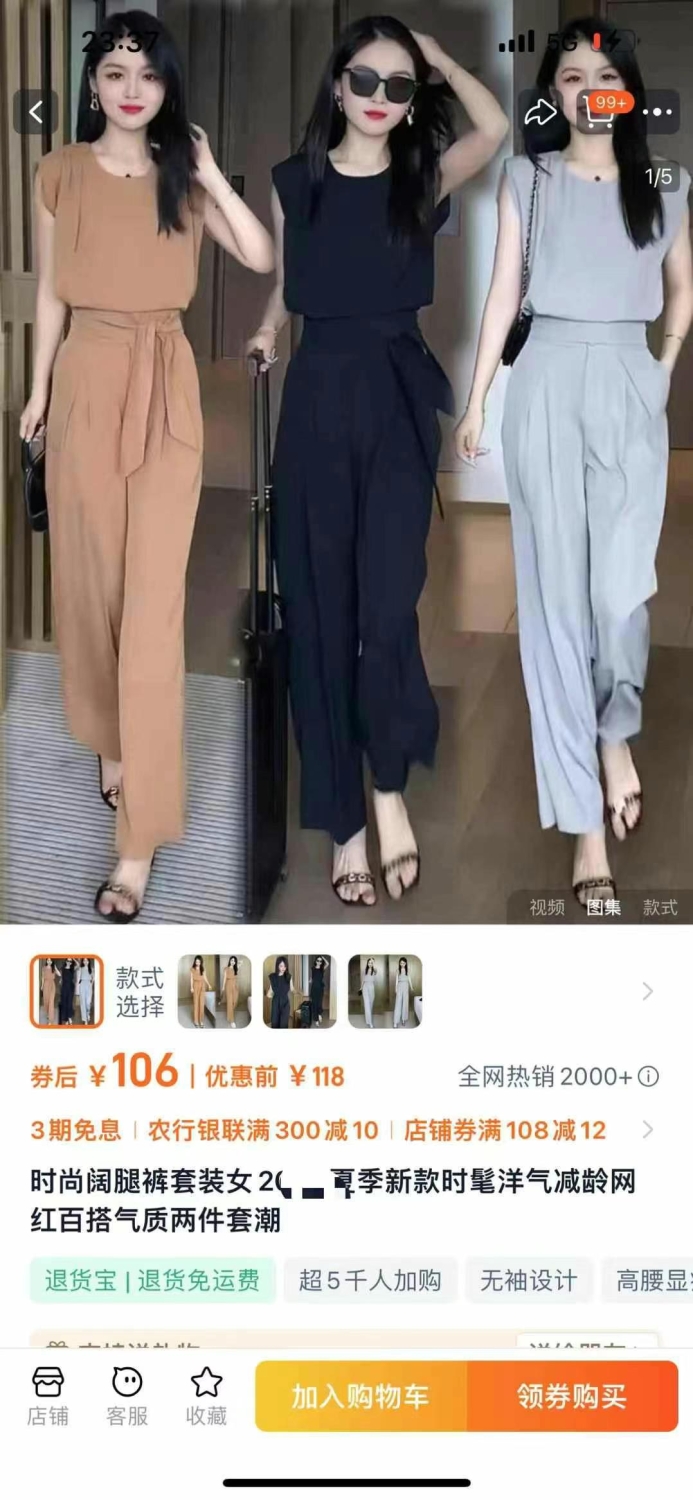Select the black outfit style thumbnail
Viewport: 693px width, 1500px height.
pyautogui.click(x=300, y=991)
